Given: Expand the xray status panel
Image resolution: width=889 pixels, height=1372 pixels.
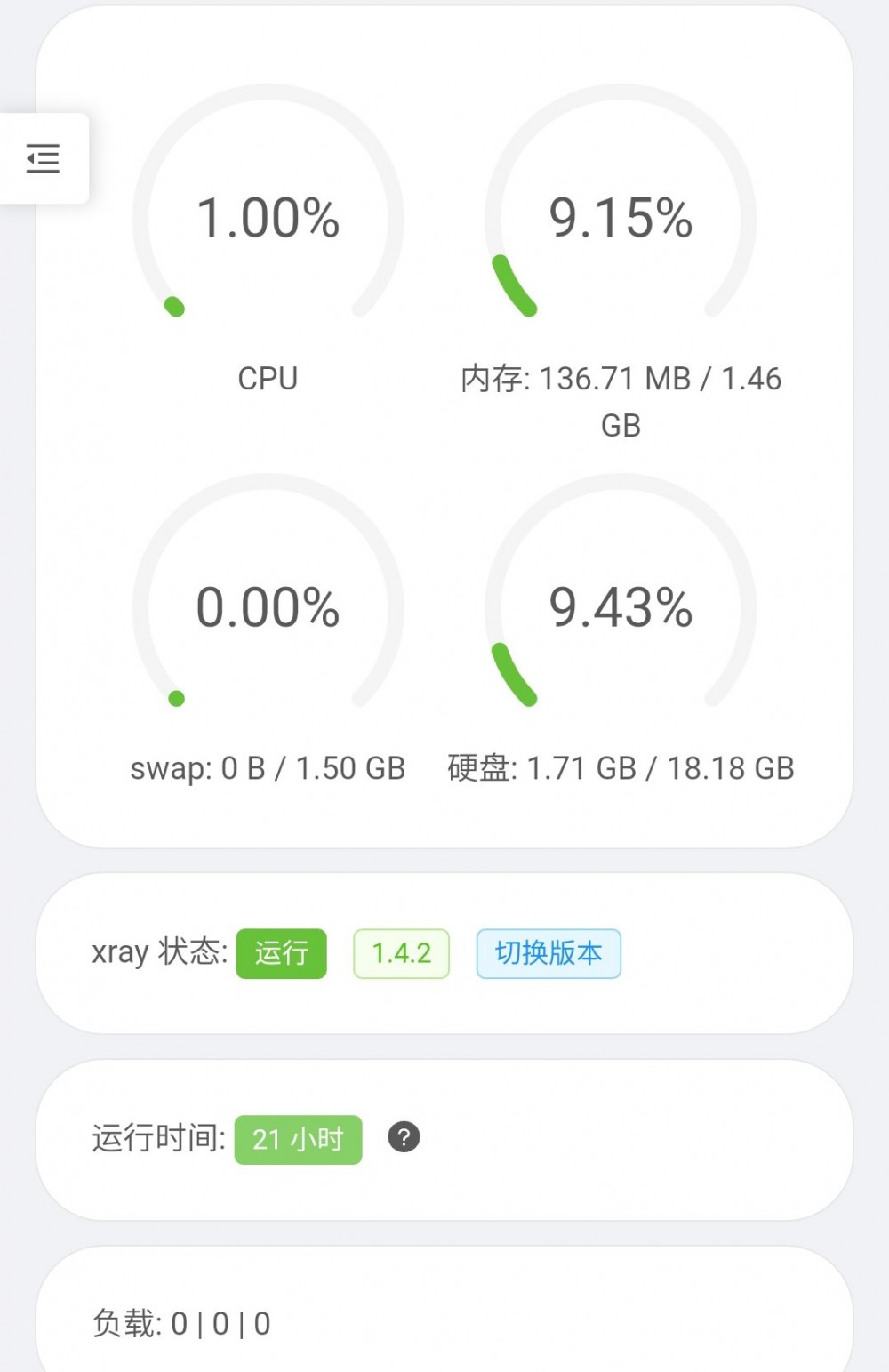Looking at the screenshot, I should point(444,952).
